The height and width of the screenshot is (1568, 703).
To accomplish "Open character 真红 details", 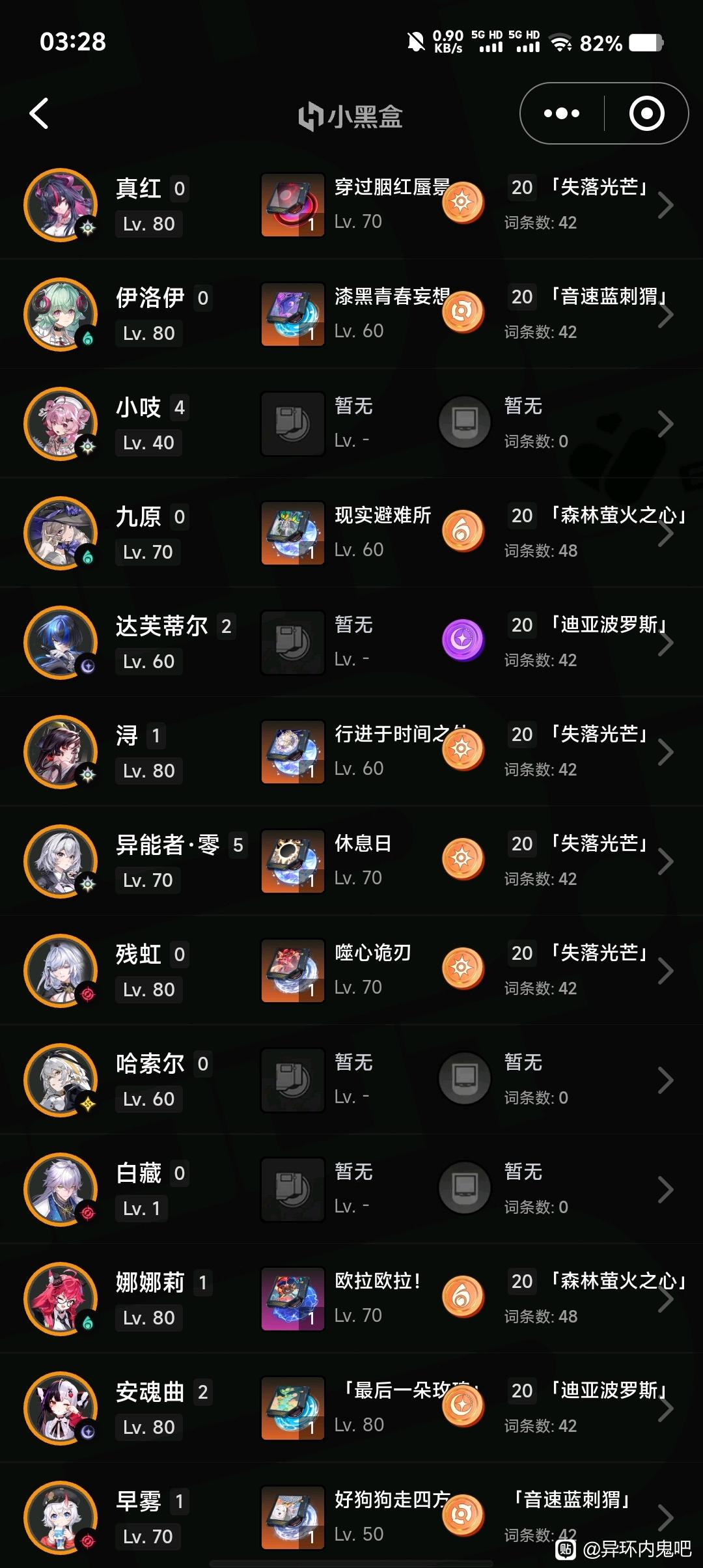I will 351,205.
